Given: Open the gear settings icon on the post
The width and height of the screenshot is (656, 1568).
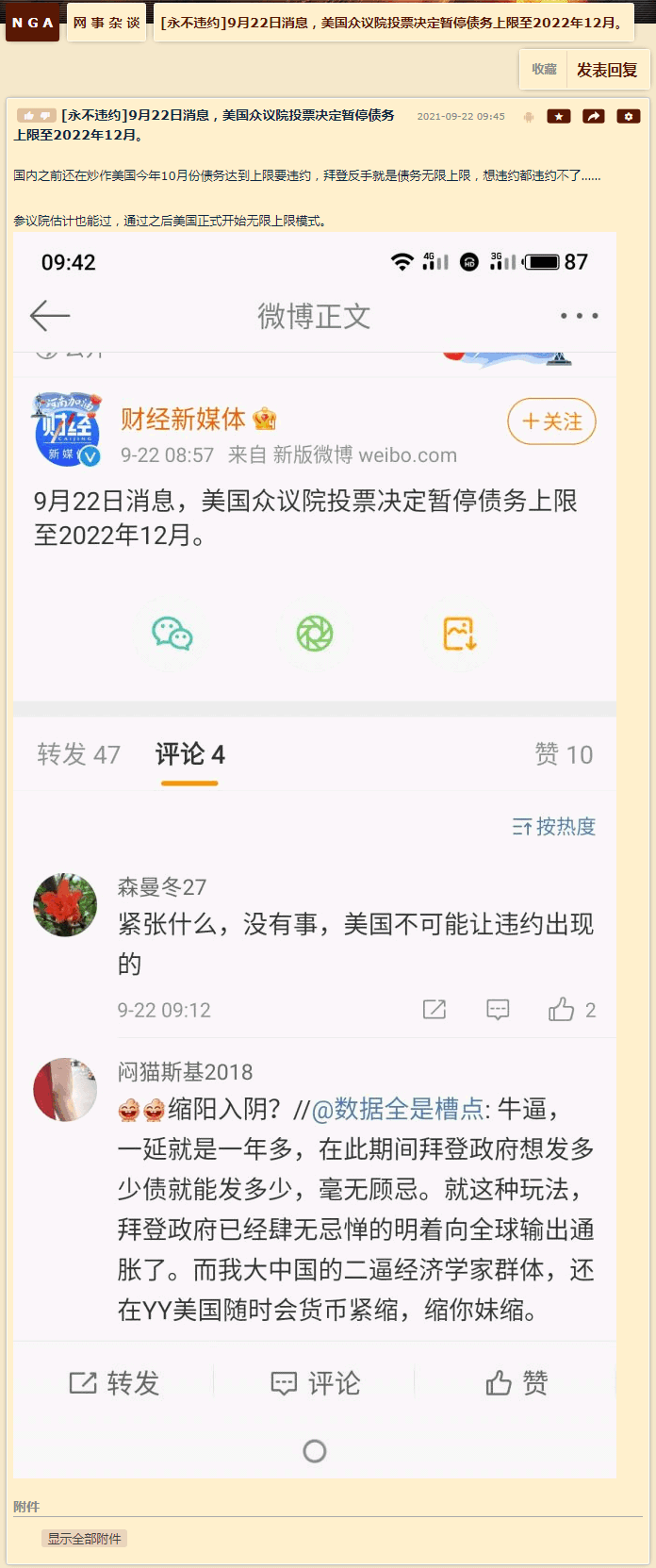Looking at the screenshot, I should [629, 116].
